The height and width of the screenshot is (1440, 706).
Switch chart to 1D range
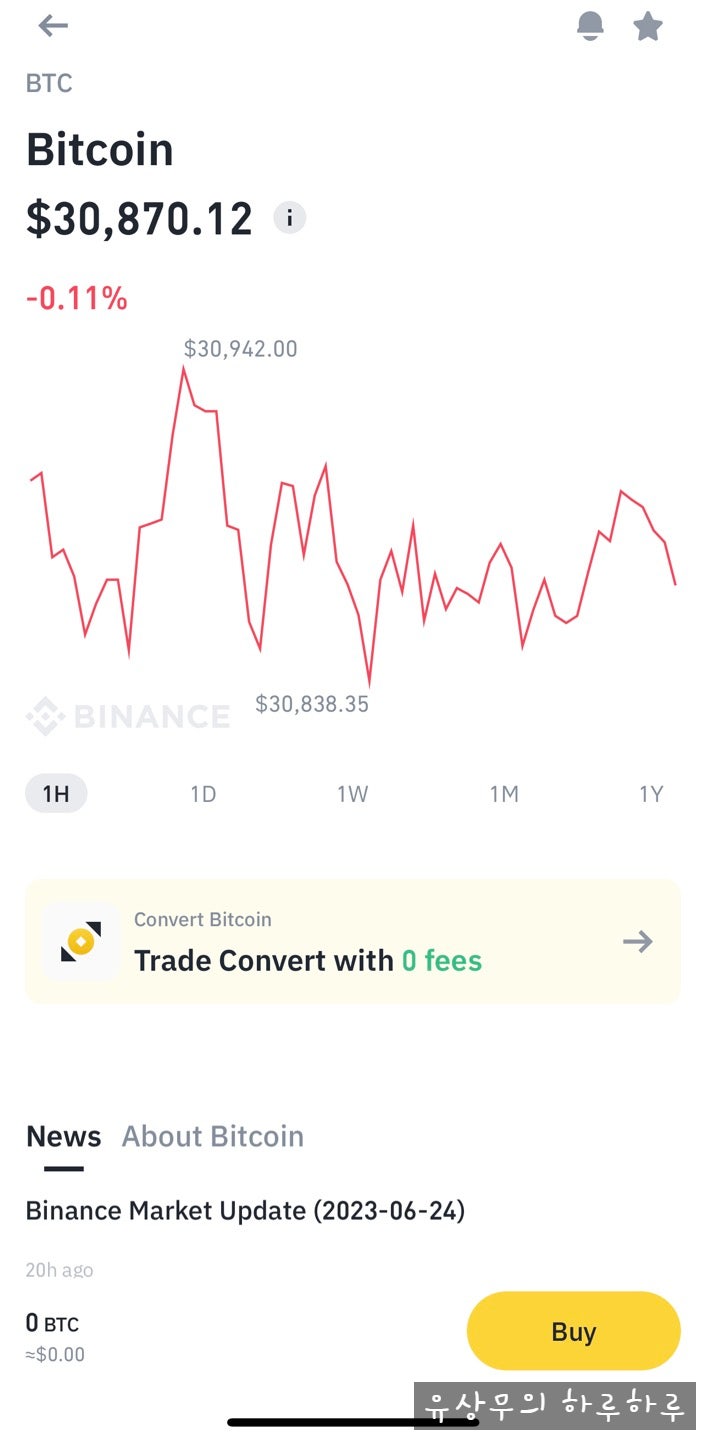(203, 794)
